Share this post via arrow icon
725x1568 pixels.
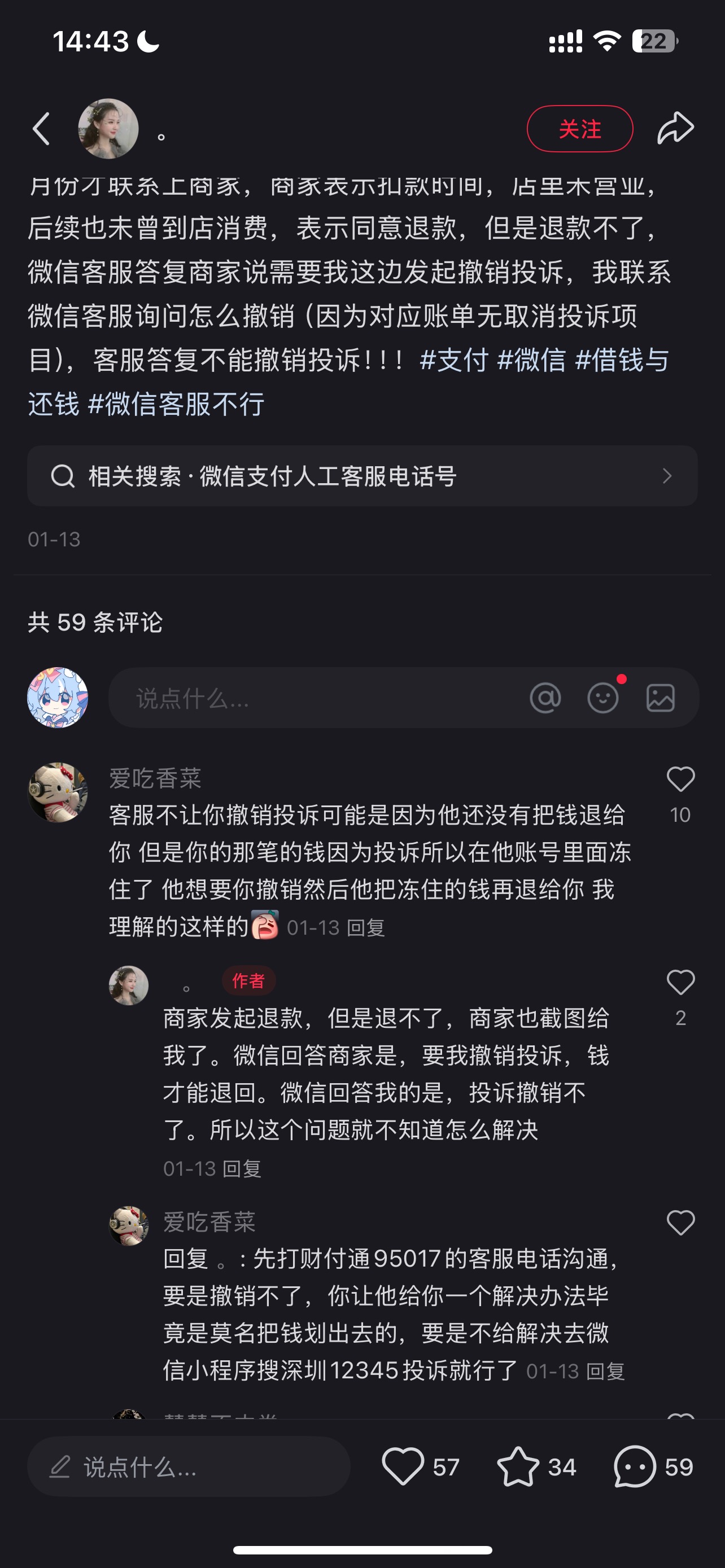675,129
